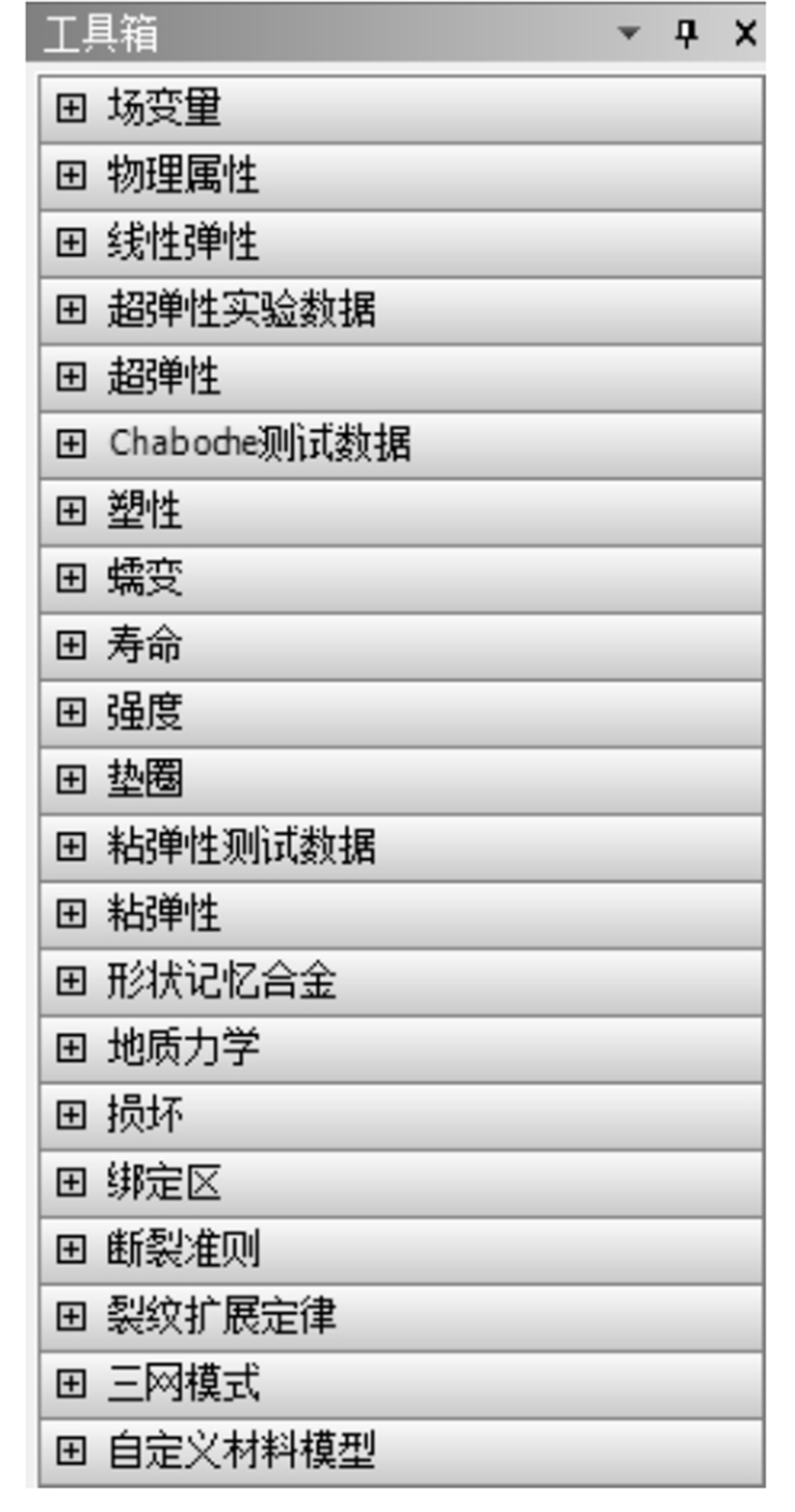Expand the 损坏 section
The height and width of the screenshot is (1512, 795).
[71, 1115]
